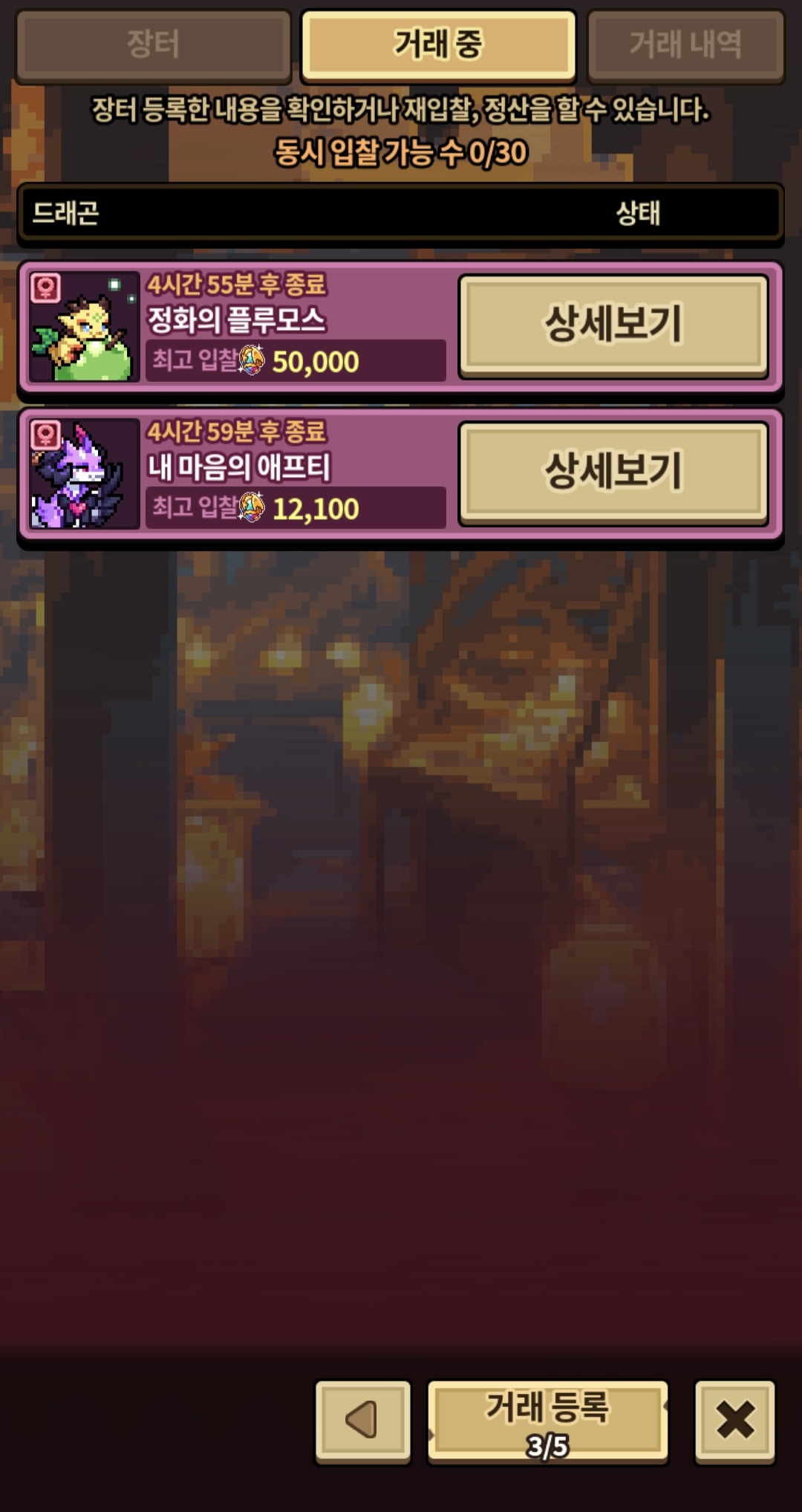Switch to the 장터 tab
The height and width of the screenshot is (1512, 802).
pyautogui.click(x=153, y=45)
